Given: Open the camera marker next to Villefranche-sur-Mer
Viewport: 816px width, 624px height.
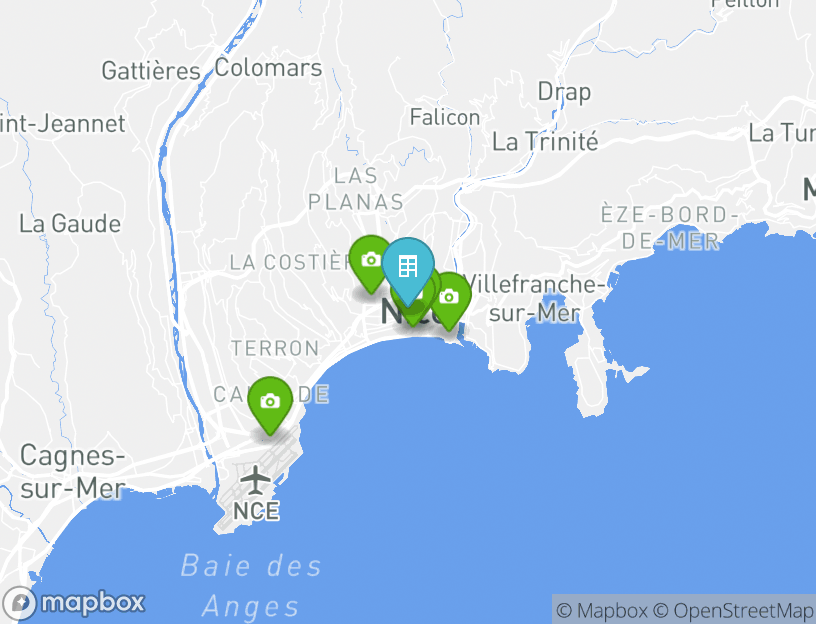Looking at the screenshot, I should [449, 297].
